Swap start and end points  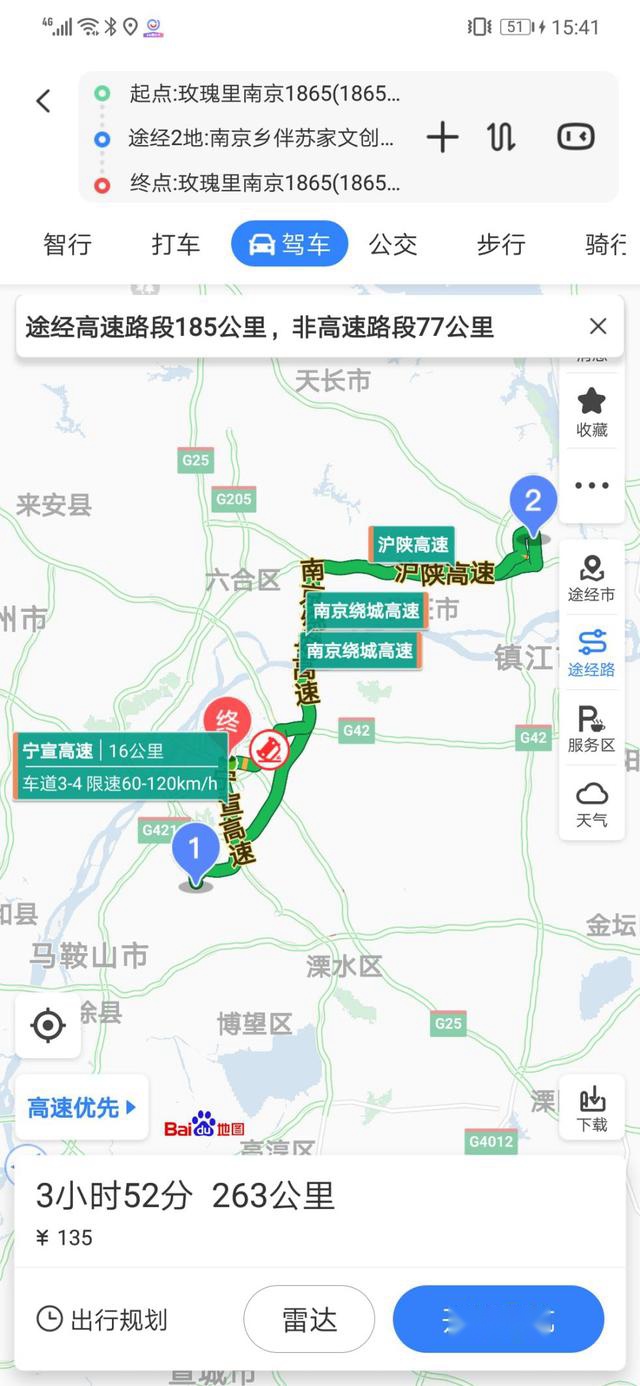(501, 138)
